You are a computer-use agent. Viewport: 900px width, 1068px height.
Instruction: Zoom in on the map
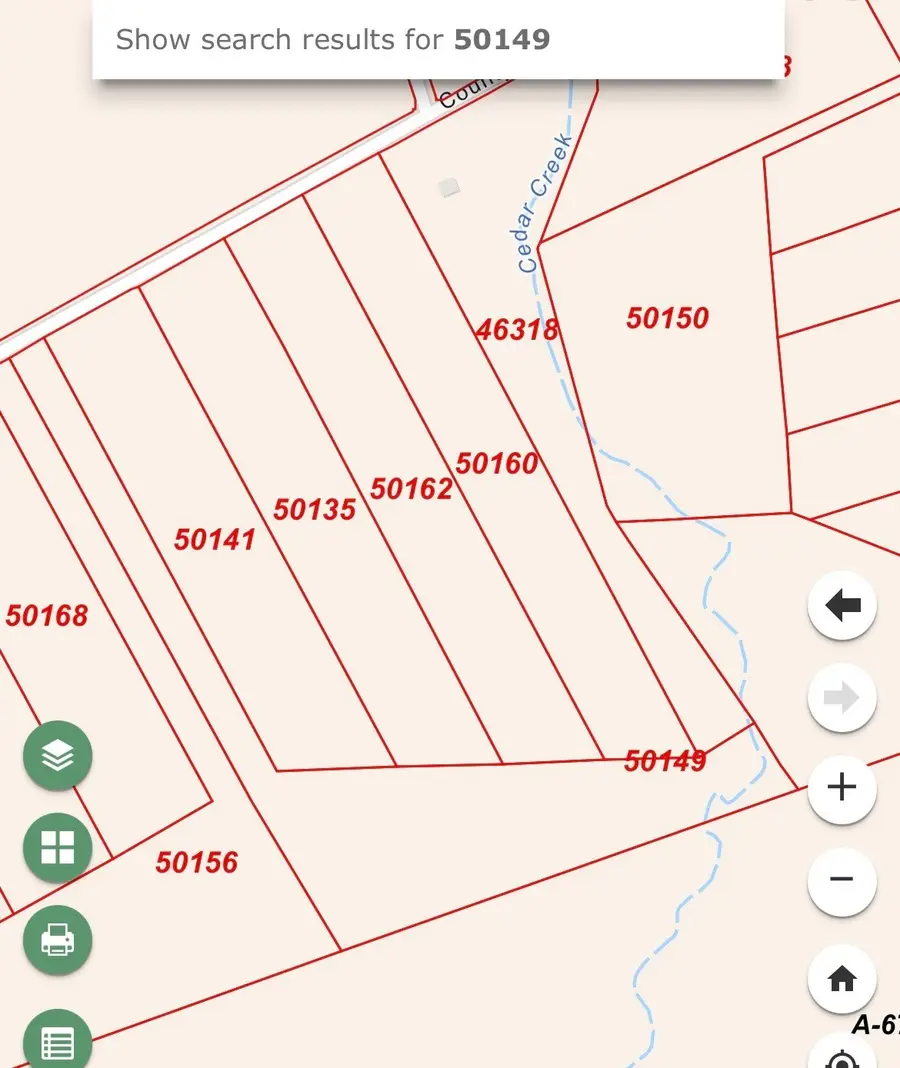842,789
